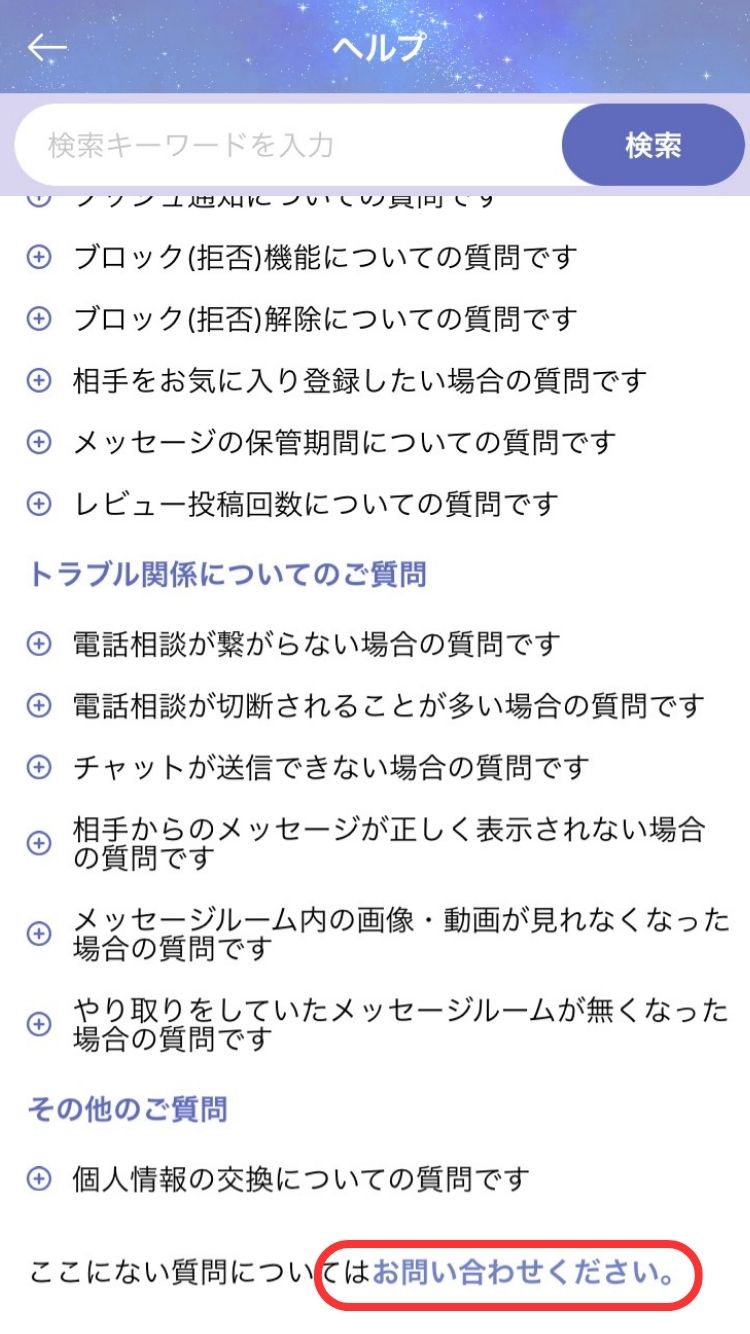This screenshot has height=1334, width=750.
Task: Expand ブロック(拒否)機能 question with plus icon
Action: pyautogui.click(x=39, y=256)
